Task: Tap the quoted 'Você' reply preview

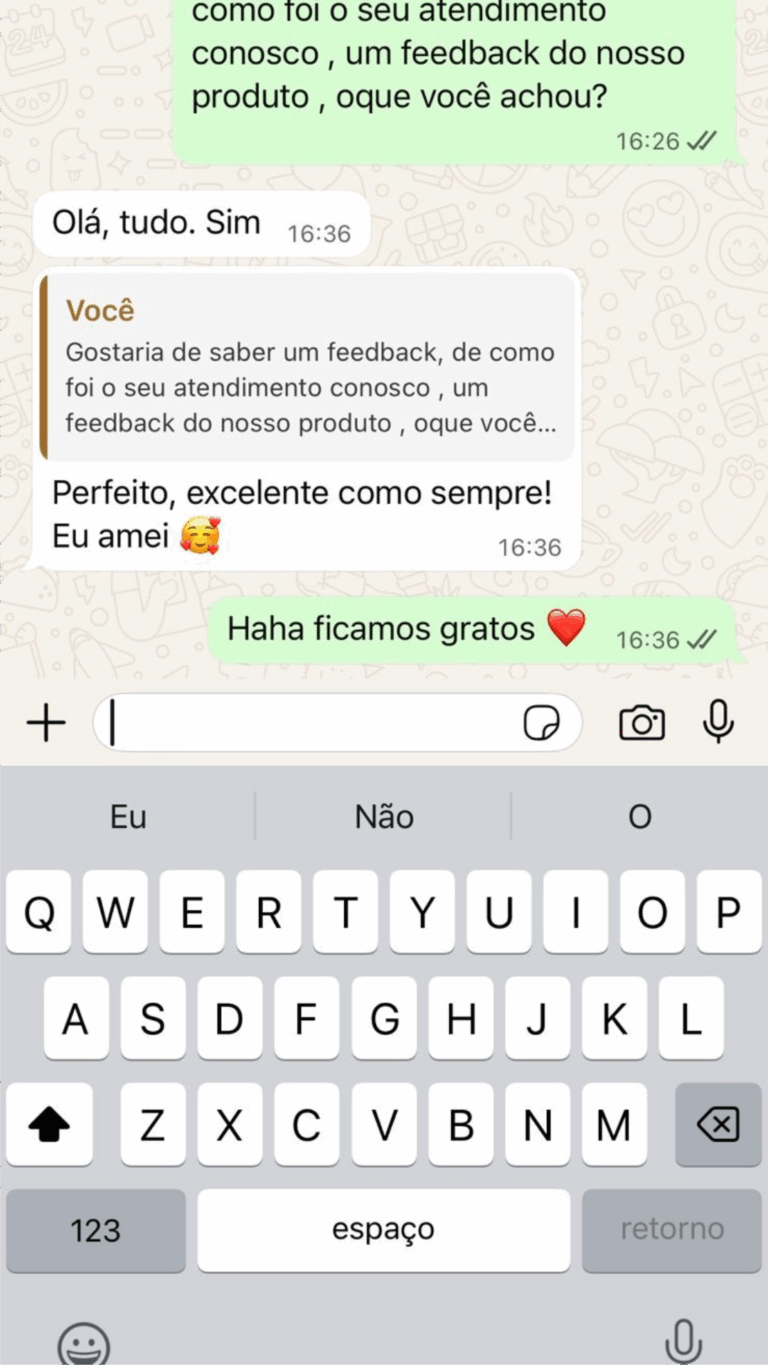Action: click(x=310, y=365)
